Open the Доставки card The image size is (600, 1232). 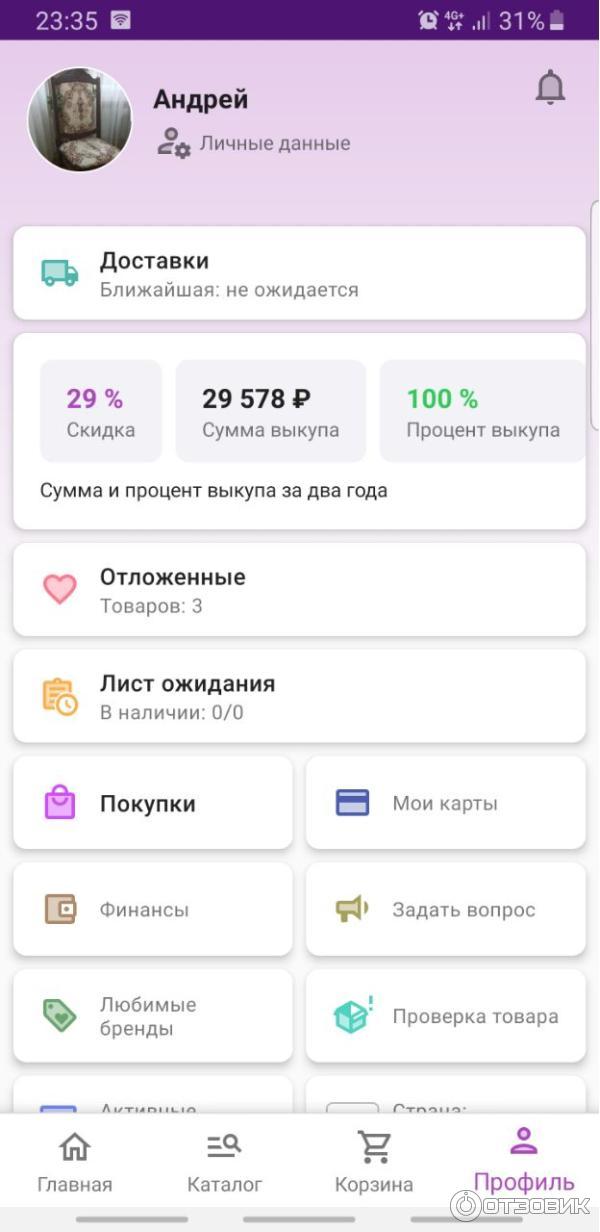tap(299, 273)
